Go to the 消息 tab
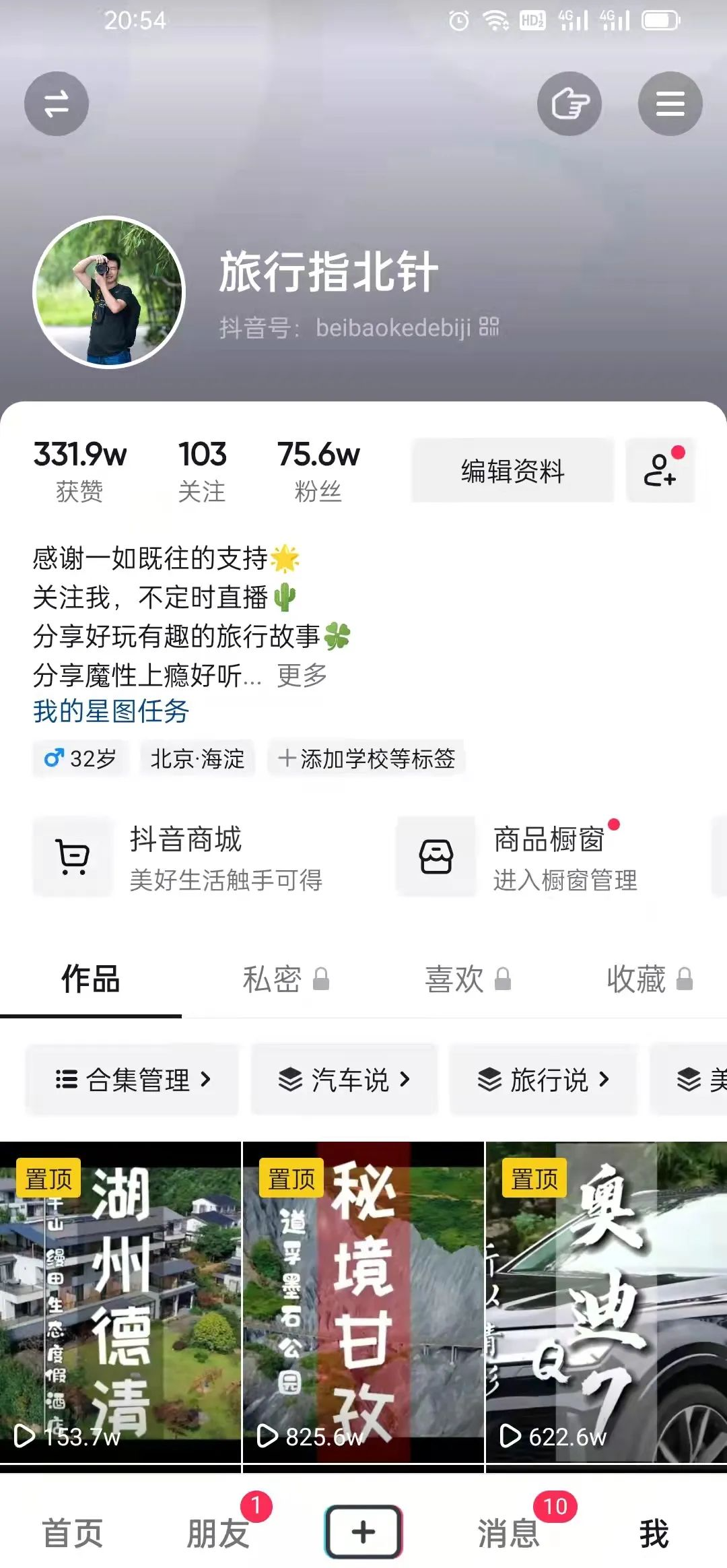Viewport: 727px width, 1568px height. click(510, 1533)
